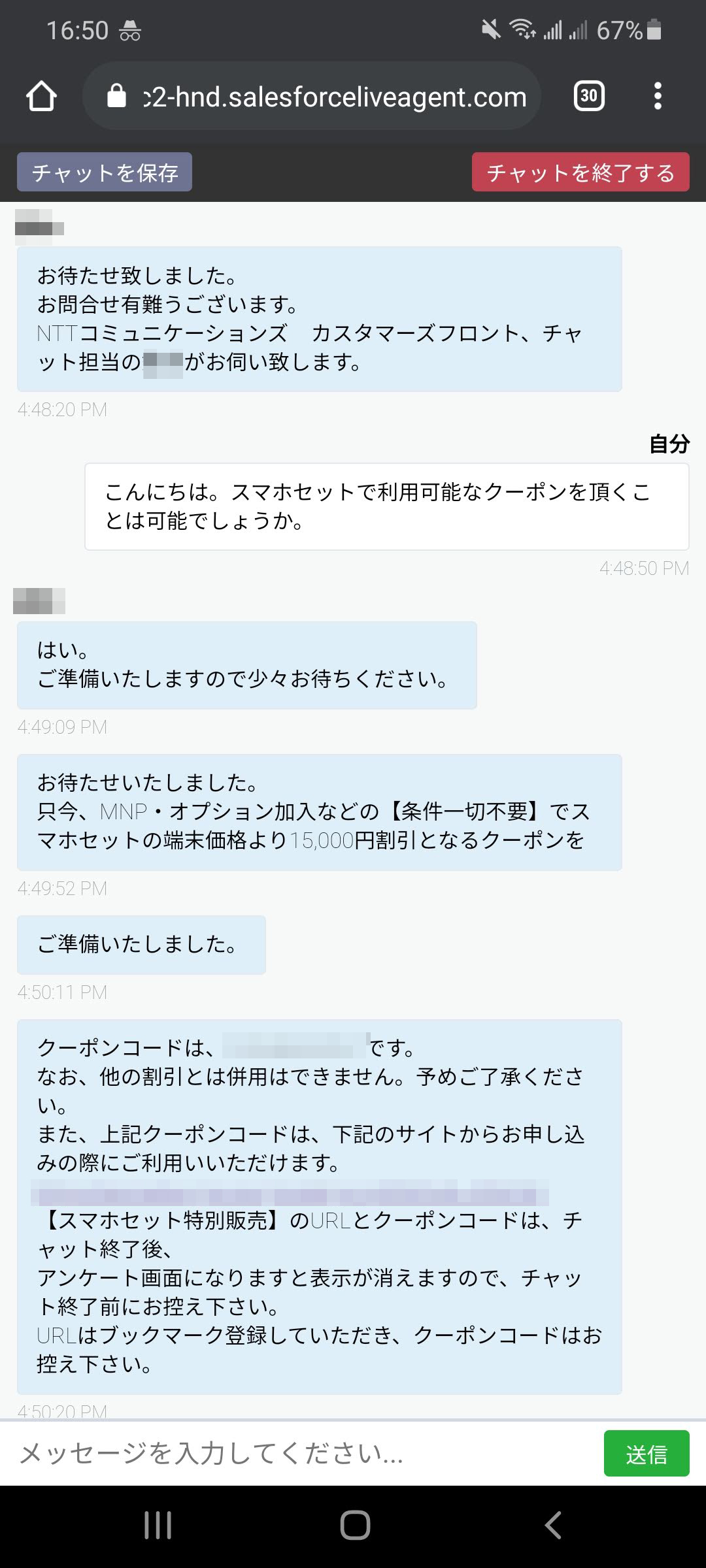Open recent apps from navigation bar
The image size is (706, 1568).
coord(158,1526)
